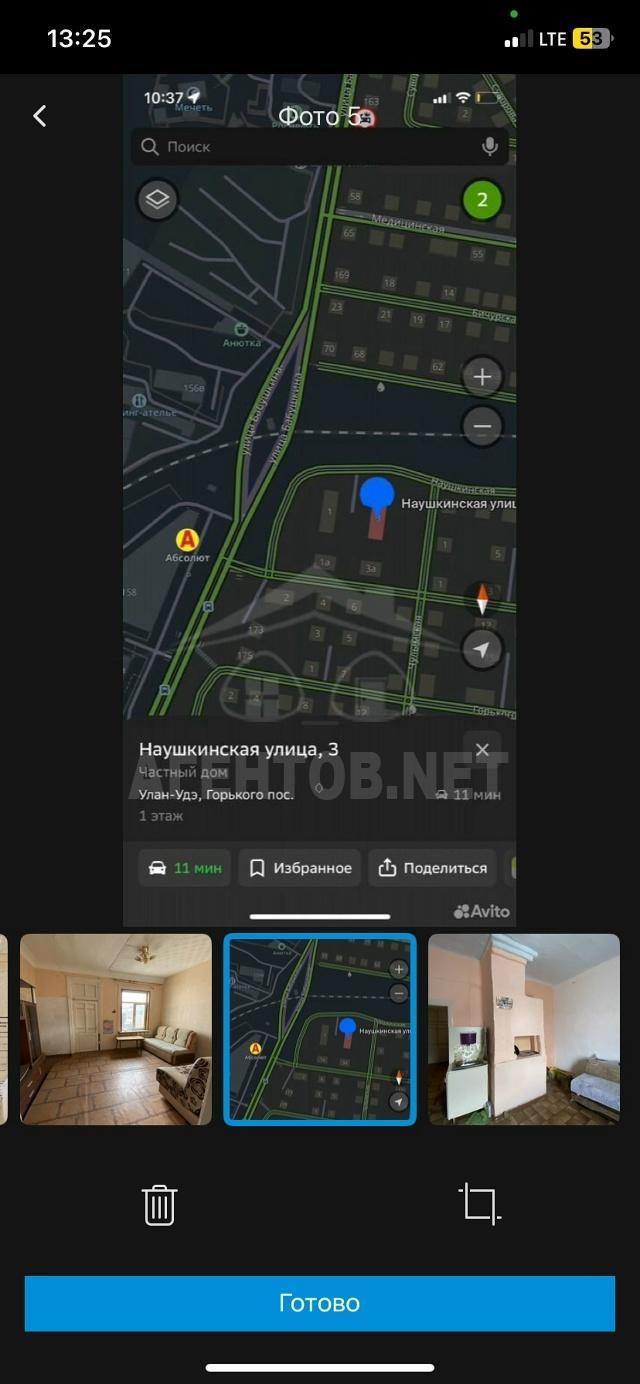Open the large map photo preview
The image size is (640, 1384).
tap(320, 500)
